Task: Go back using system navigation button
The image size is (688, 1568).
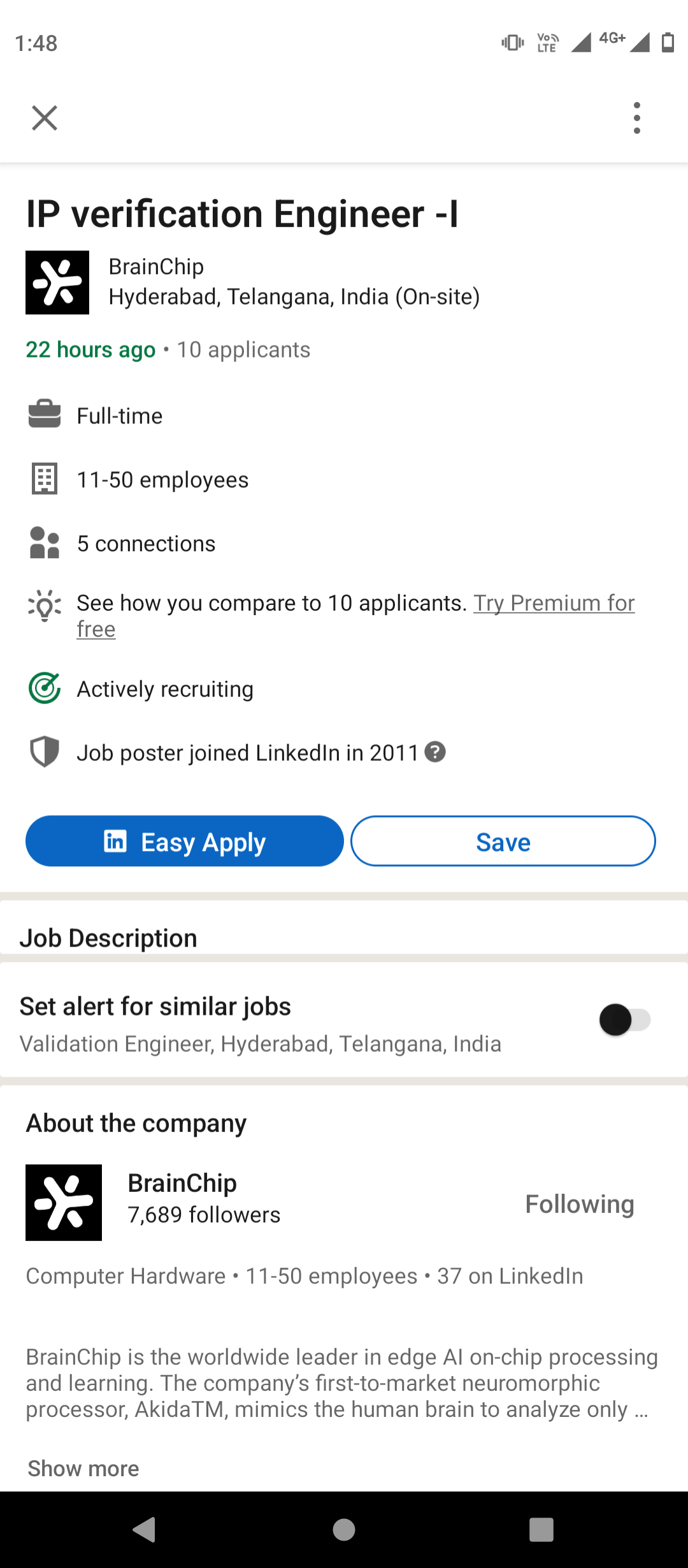Action: (145, 1530)
